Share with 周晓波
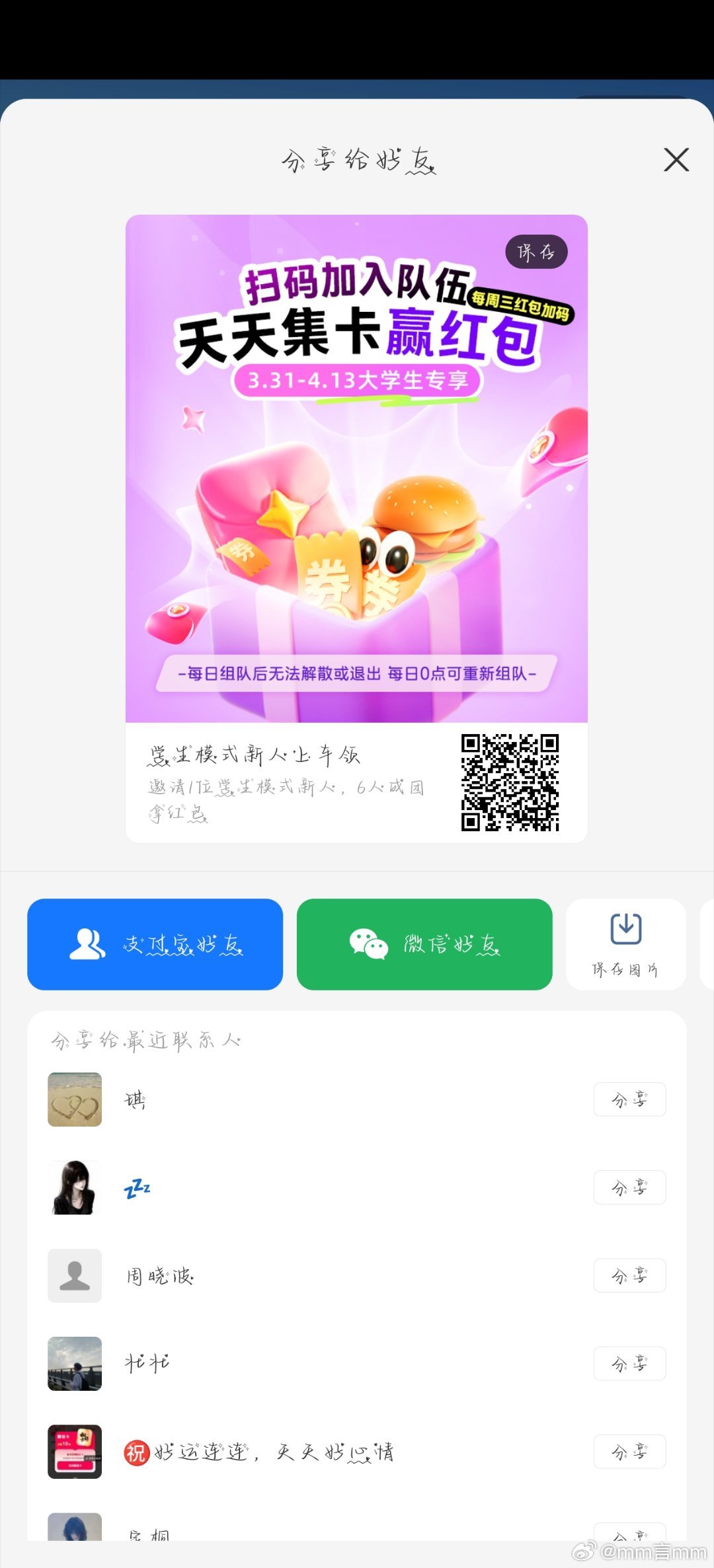The width and height of the screenshot is (714, 1568). [x=629, y=1275]
